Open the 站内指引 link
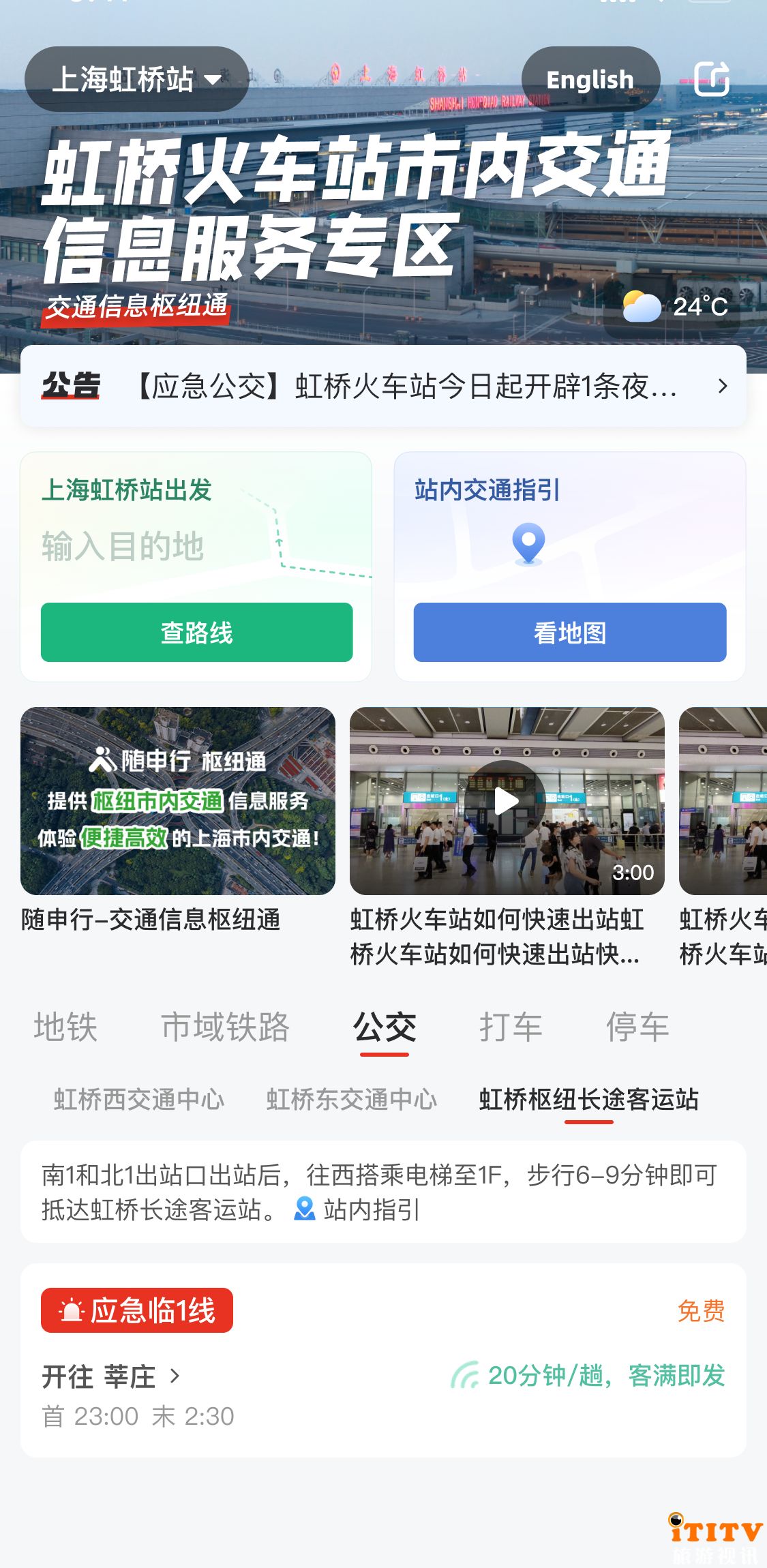This screenshot has height=1568, width=767. [358, 1210]
